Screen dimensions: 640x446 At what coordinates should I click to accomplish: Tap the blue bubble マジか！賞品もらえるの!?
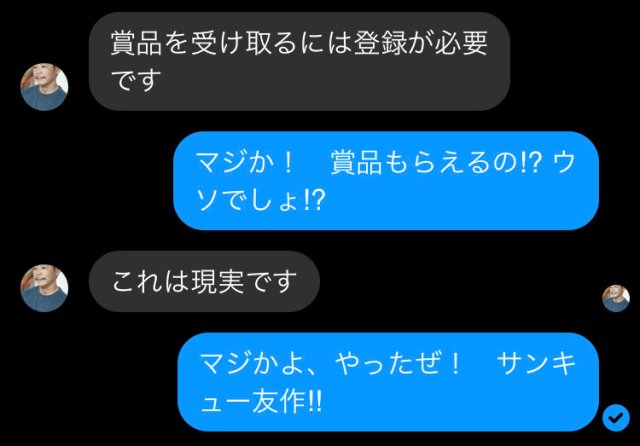(x=386, y=178)
